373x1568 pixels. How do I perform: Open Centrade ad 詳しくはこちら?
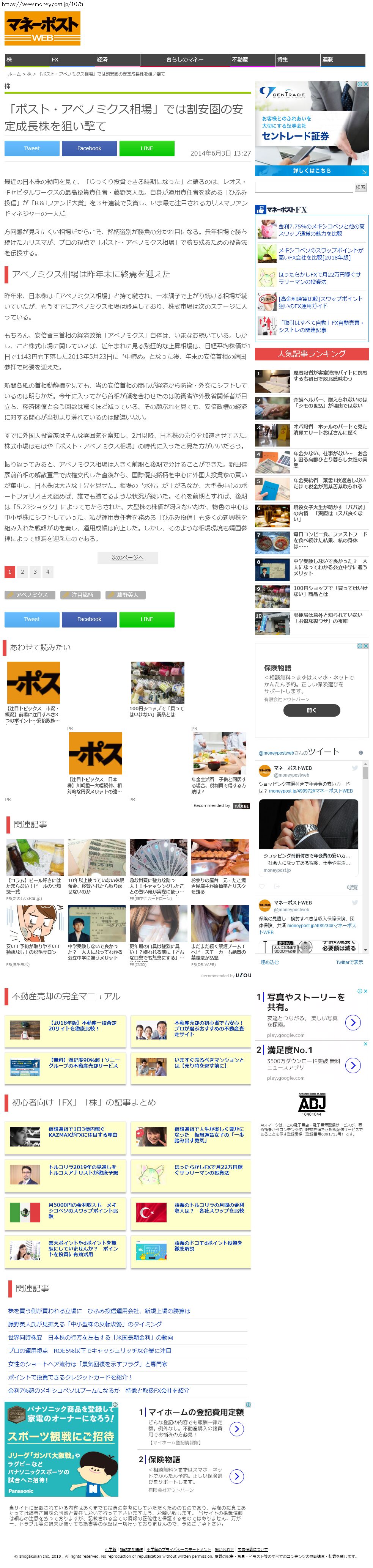click(312, 171)
